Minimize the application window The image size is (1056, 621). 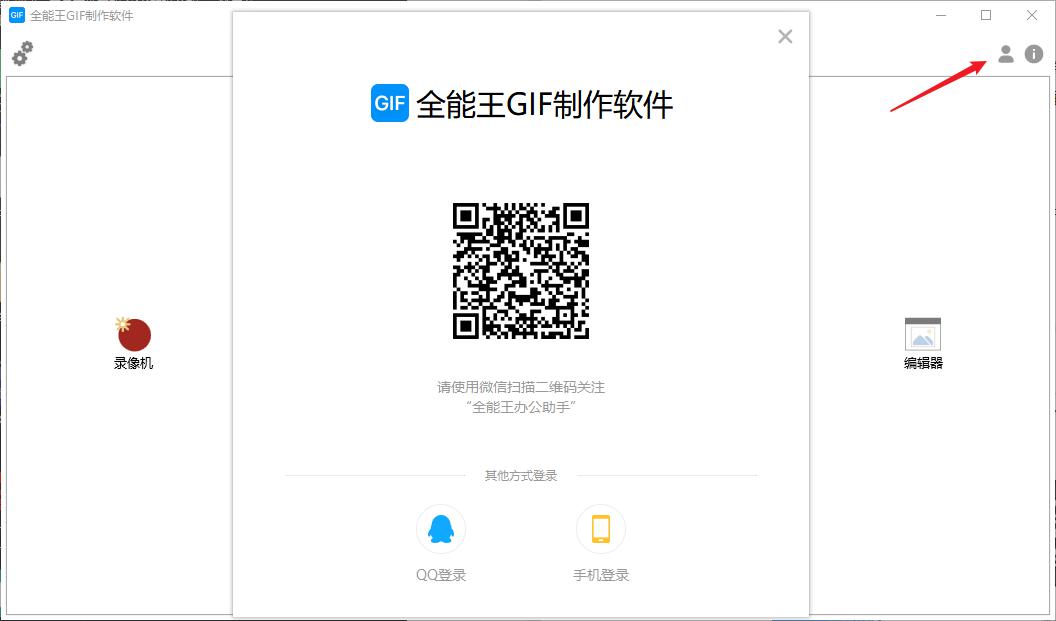(941, 15)
